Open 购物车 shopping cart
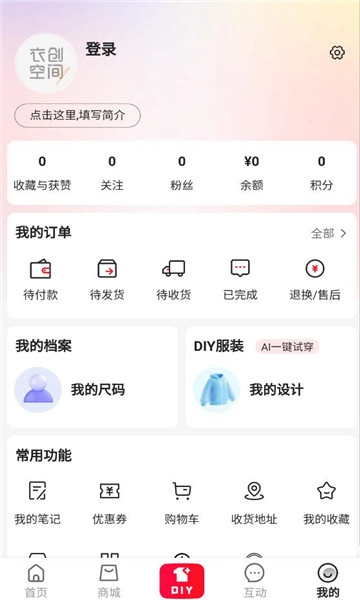Screen dimensions: 360x600 point(182,503)
